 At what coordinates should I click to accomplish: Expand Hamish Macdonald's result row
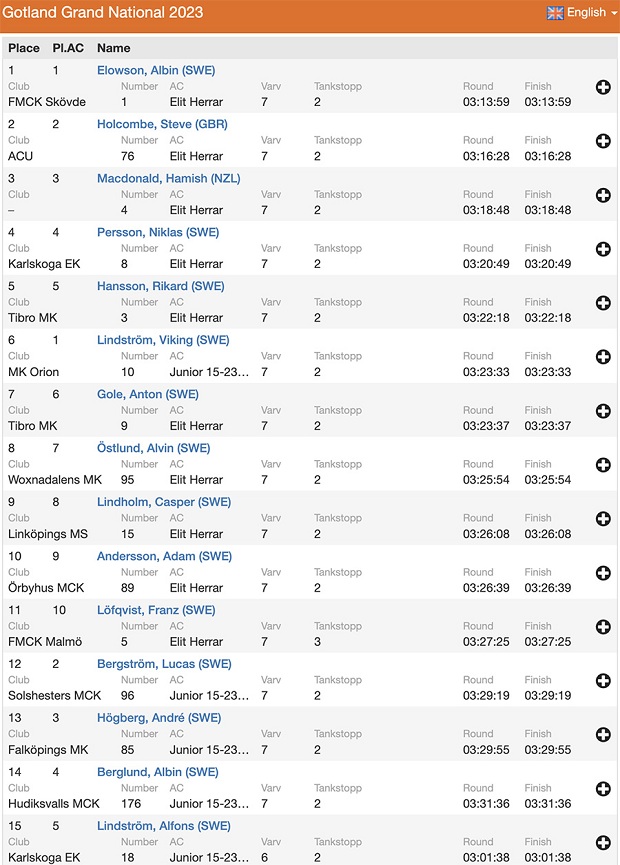tap(603, 195)
